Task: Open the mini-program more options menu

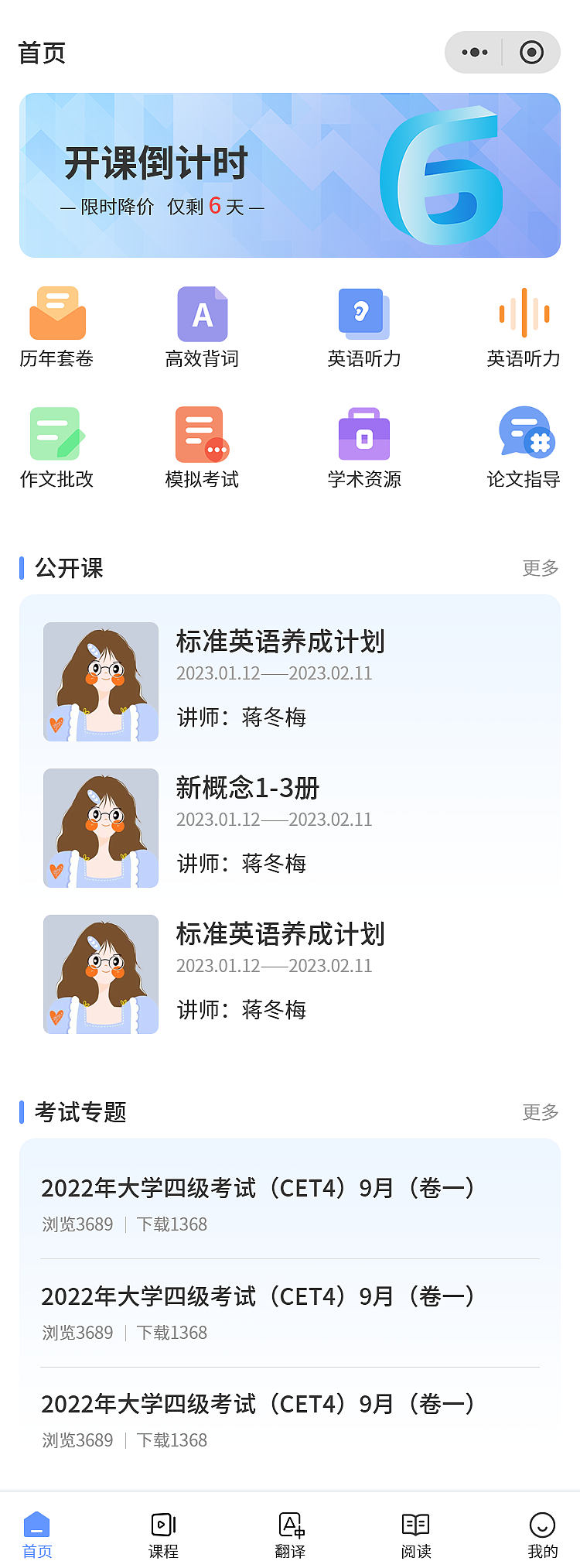Action: [474, 52]
